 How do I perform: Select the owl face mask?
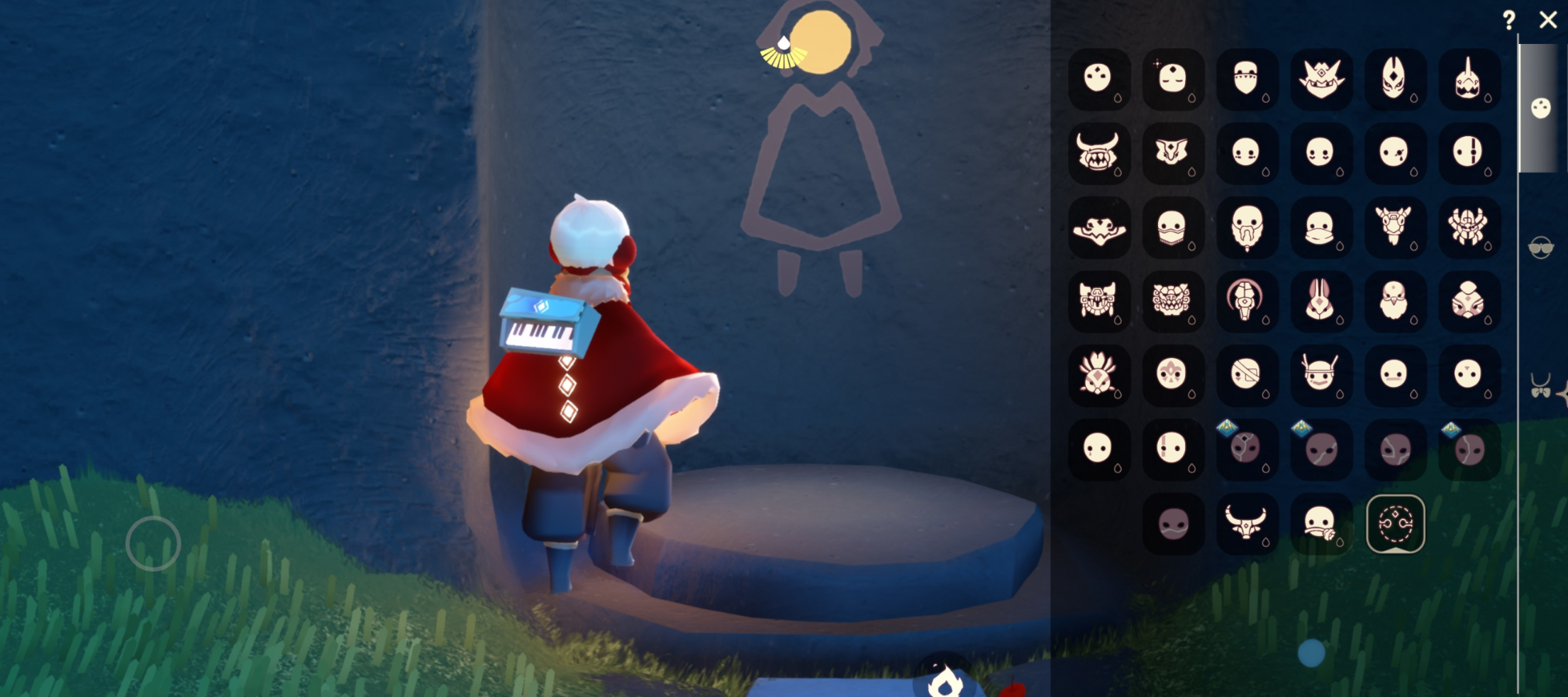(x=1394, y=301)
